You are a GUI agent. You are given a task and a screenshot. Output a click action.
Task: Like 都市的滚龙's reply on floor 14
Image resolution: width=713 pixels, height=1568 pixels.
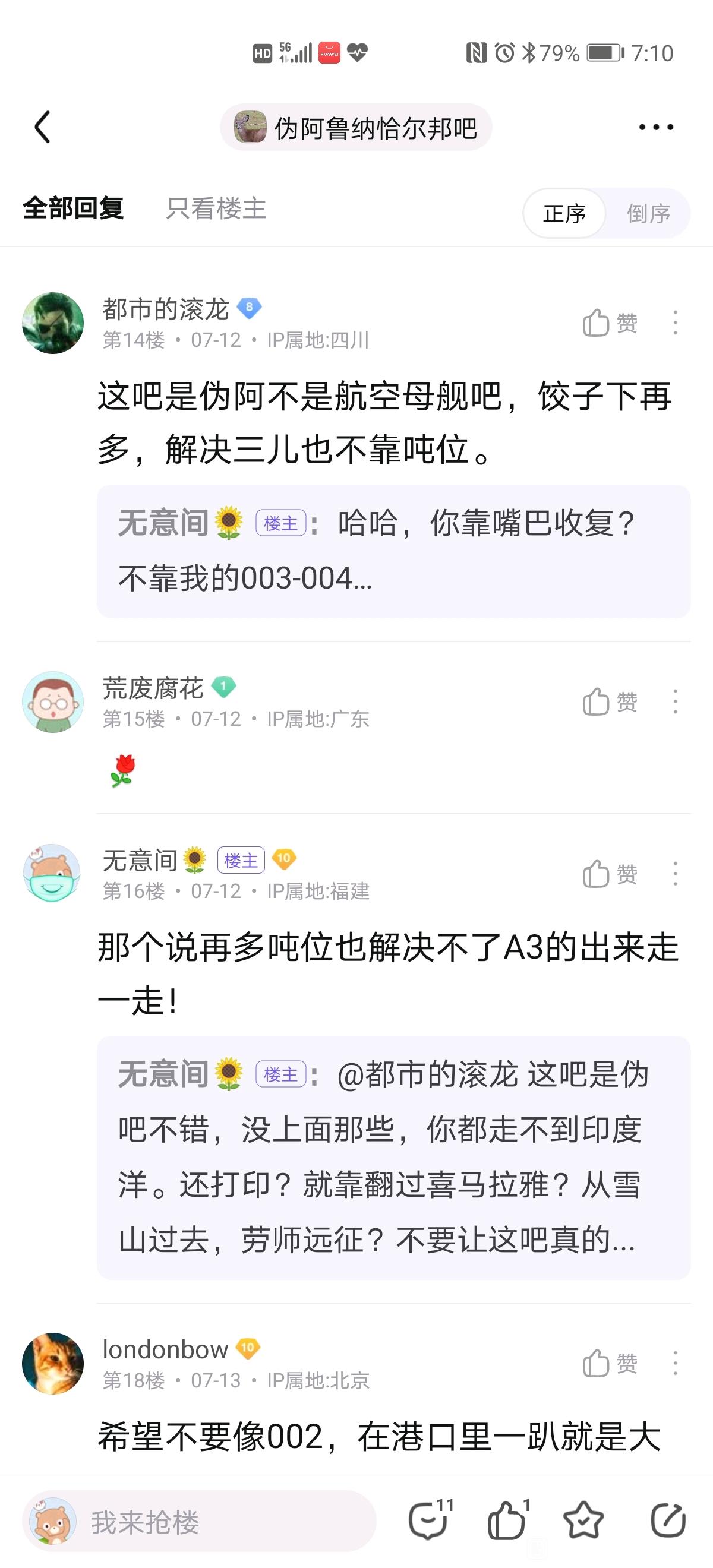tap(610, 323)
